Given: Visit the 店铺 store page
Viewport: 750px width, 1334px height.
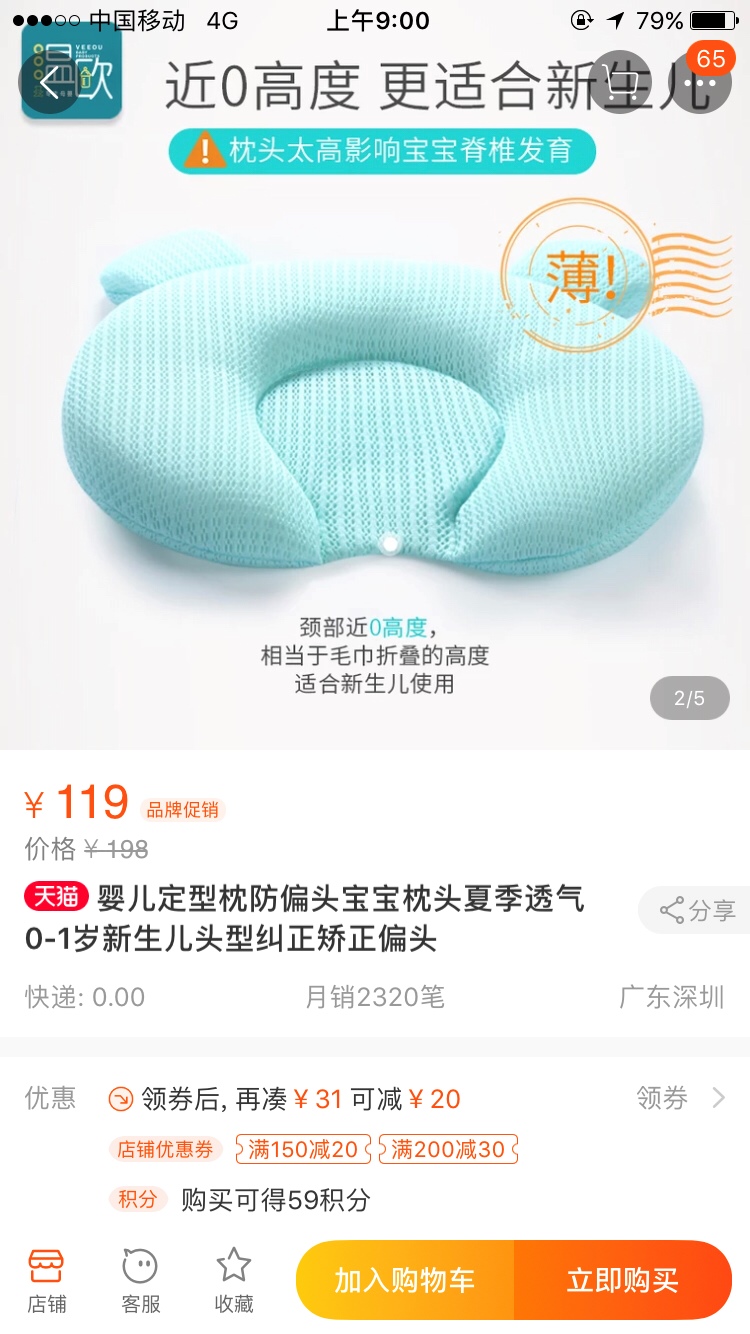Looking at the screenshot, I should coord(46,1281).
